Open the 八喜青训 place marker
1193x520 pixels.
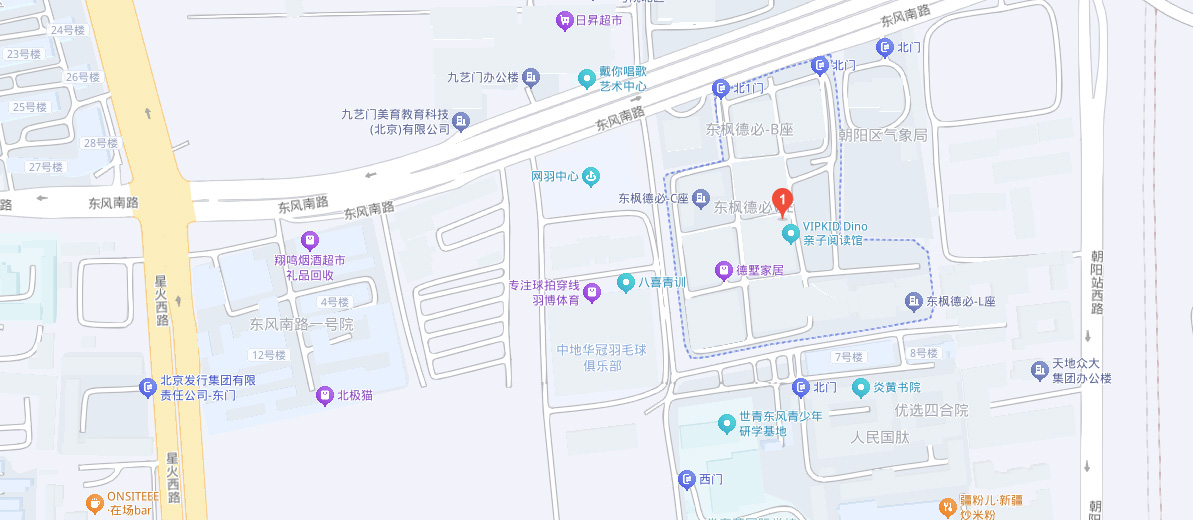click(625, 283)
